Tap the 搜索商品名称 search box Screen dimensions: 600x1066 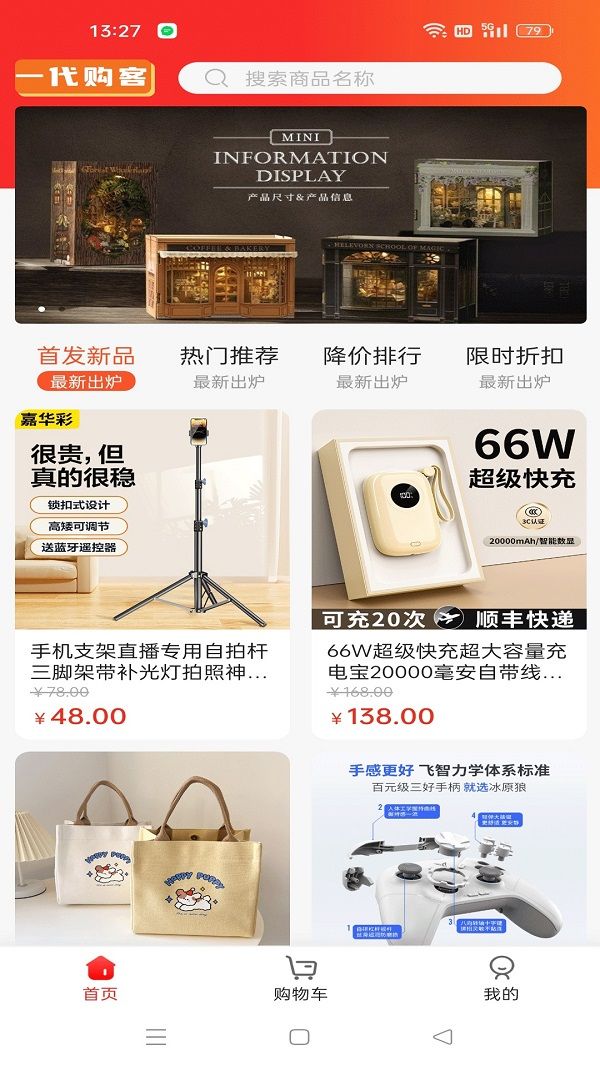(x=370, y=78)
